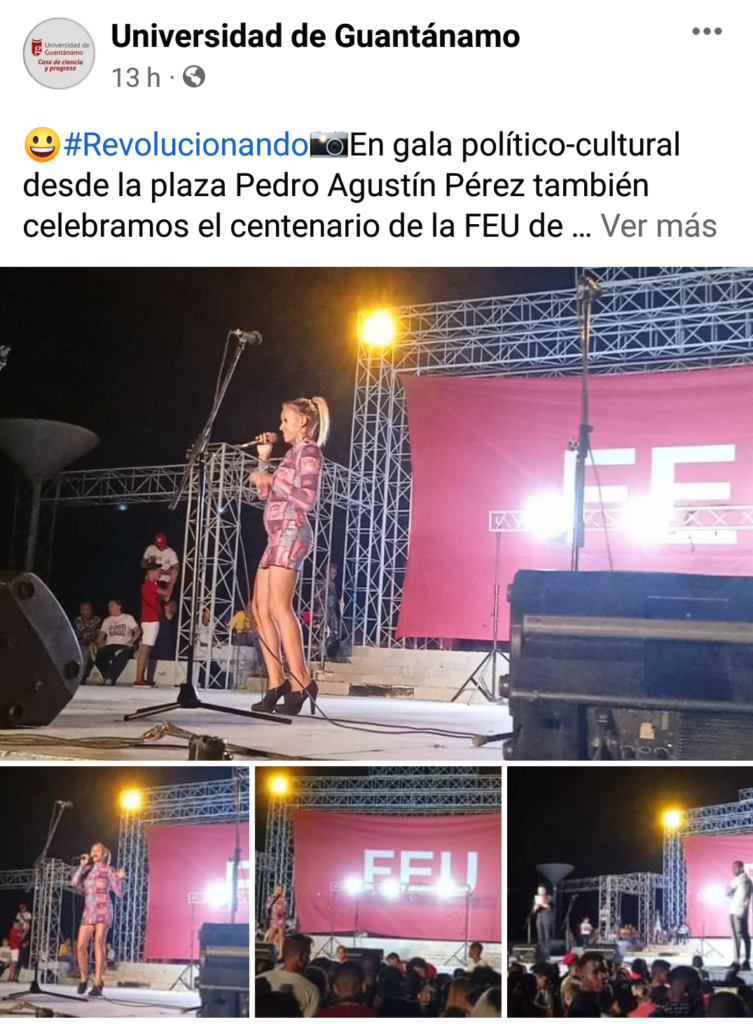Open the bottom-left photo of the singer
Screen dimensions: 753x1024
click(124, 892)
